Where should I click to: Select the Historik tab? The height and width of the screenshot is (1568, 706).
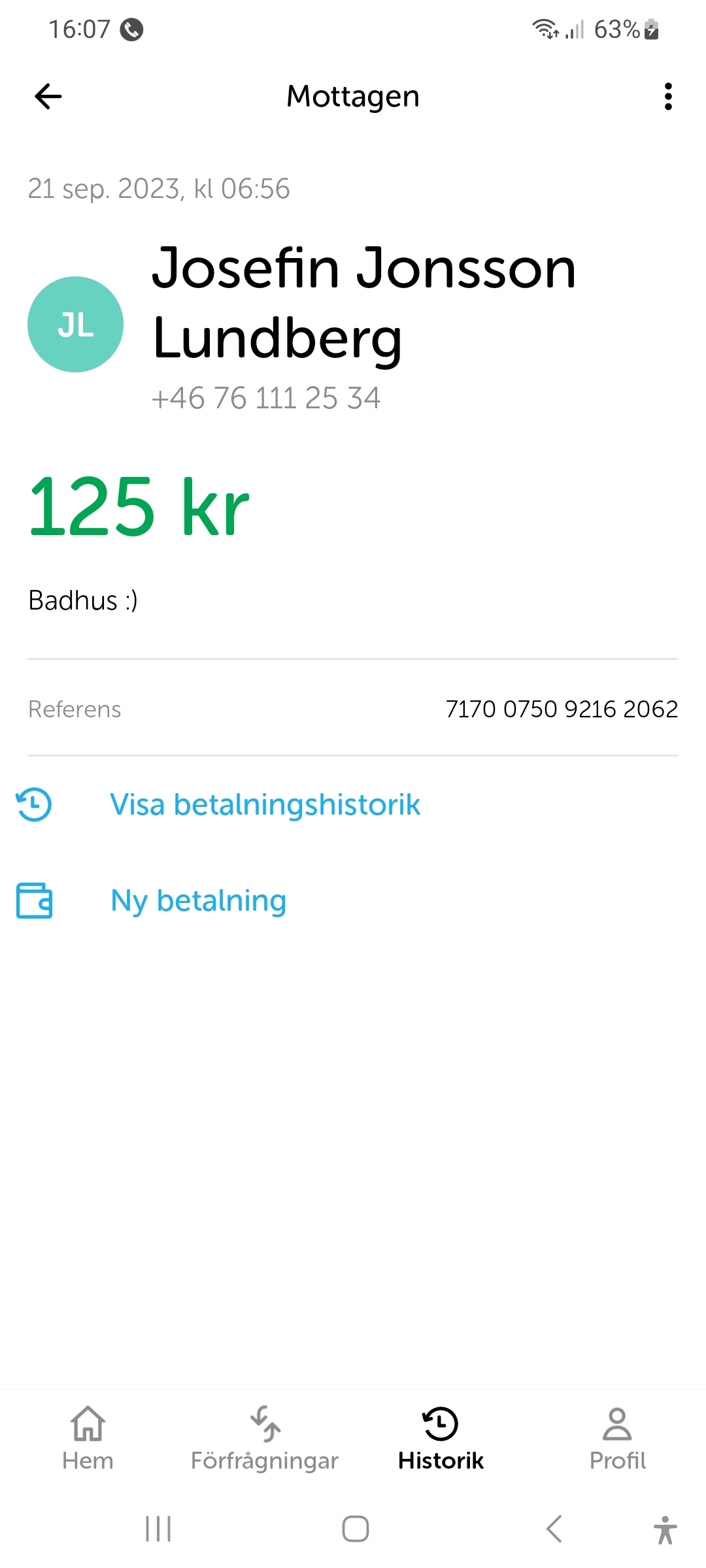441,1438
